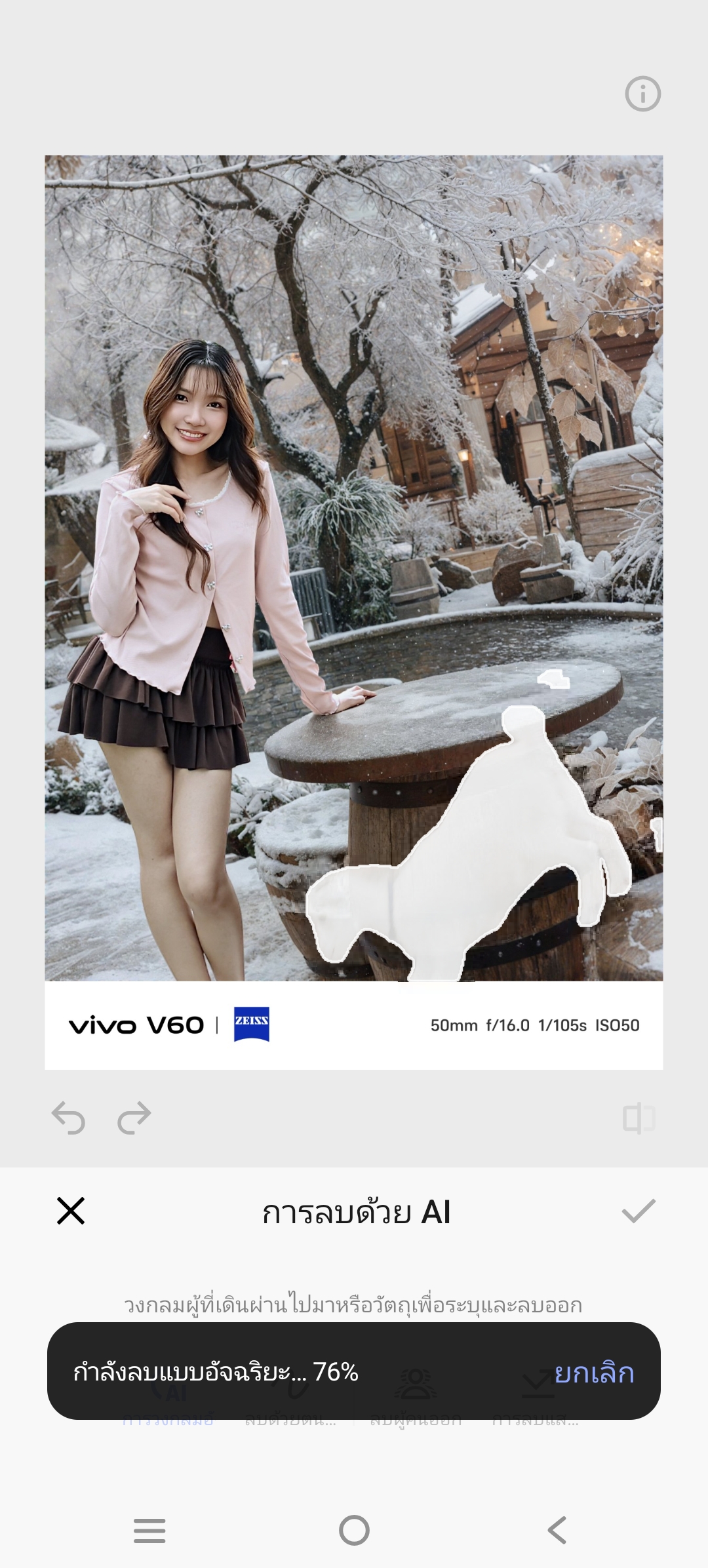The width and height of the screenshot is (708, 1568).
Task: Go back using system navigation
Action: 557,1530
